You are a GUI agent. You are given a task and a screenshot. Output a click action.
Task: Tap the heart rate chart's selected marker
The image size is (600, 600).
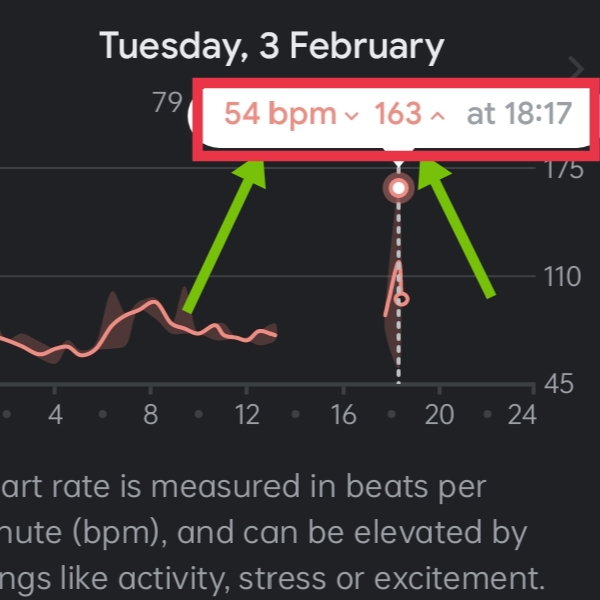pyautogui.click(x=399, y=187)
